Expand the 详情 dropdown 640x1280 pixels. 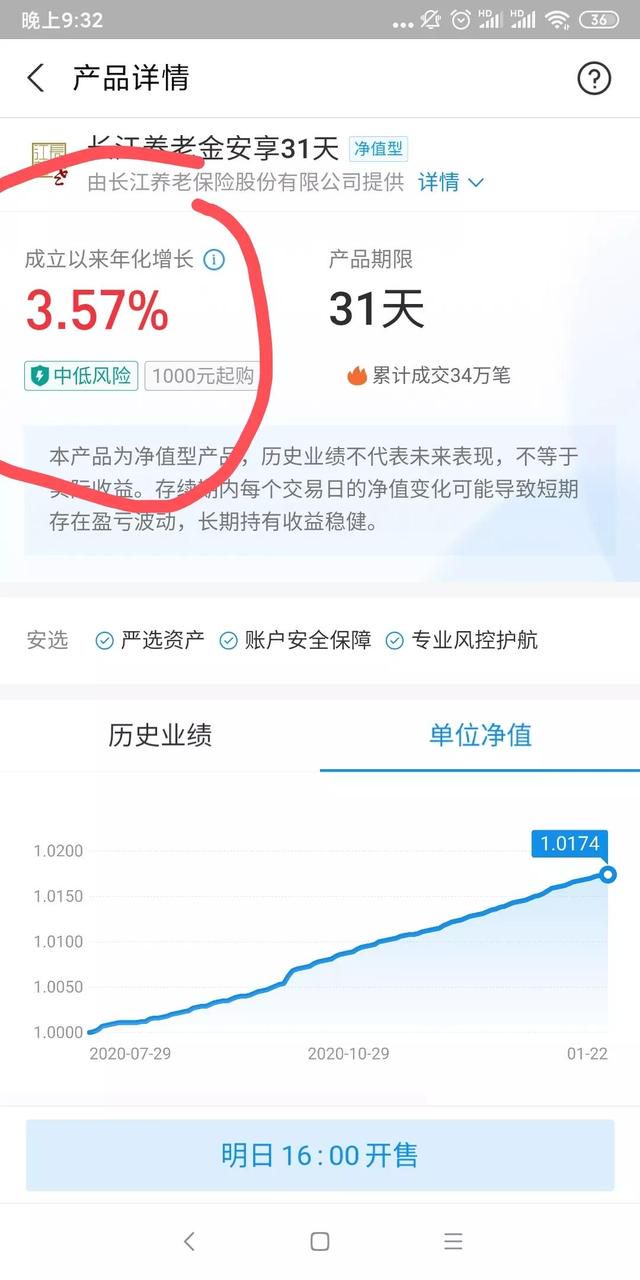tap(451, 182)
